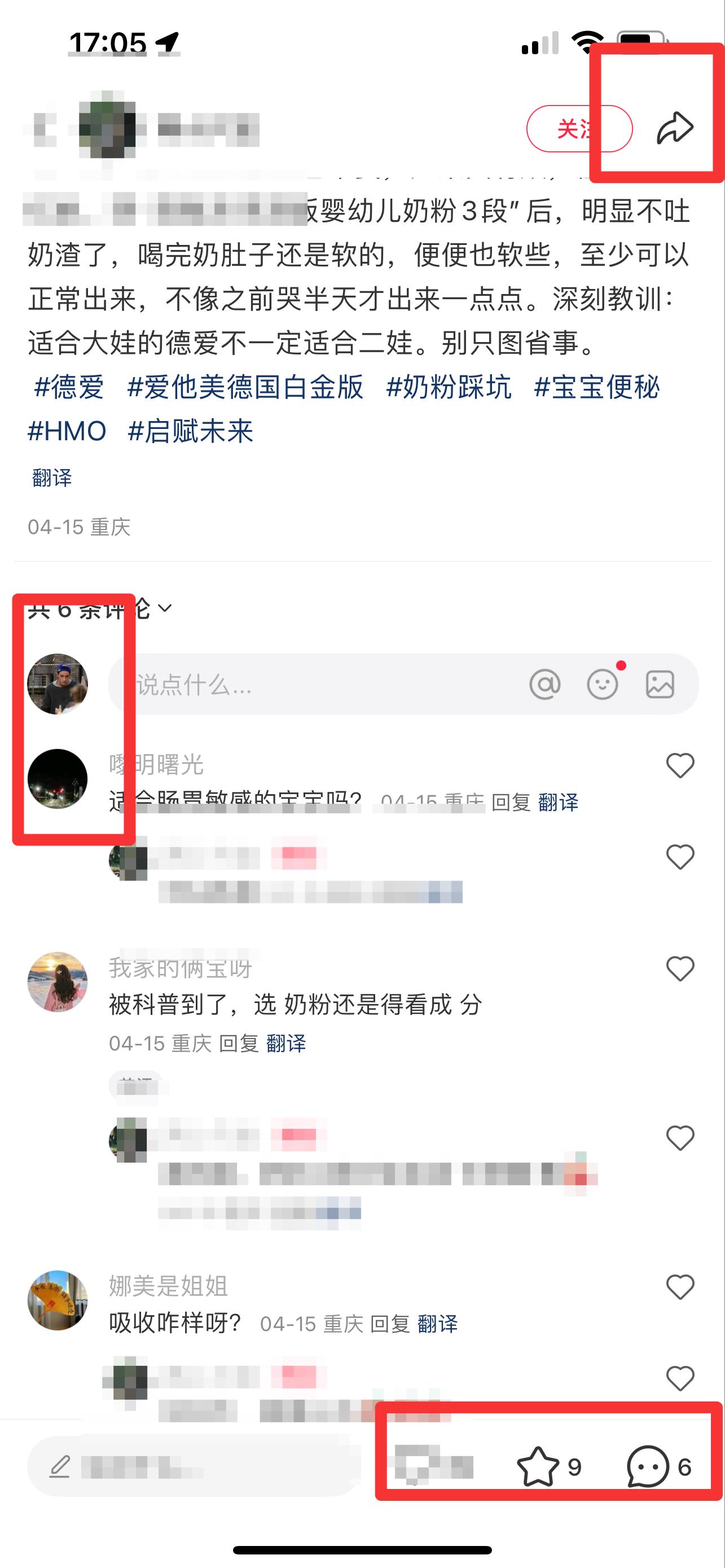Open the #HMO hashtag

click(x=67, y=431)
